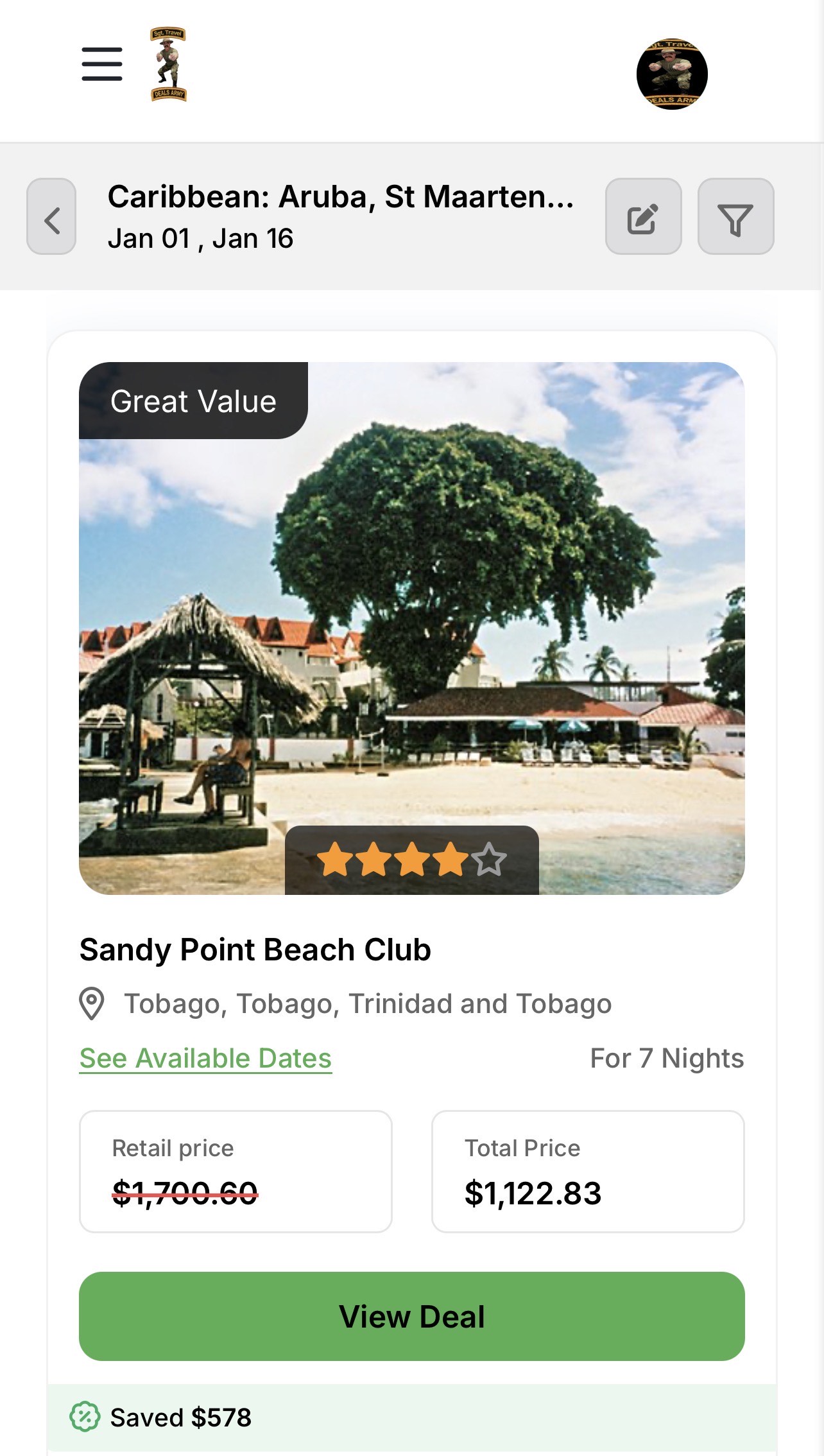
Task: Open the hamburger navigation menu
Action: 102,64
